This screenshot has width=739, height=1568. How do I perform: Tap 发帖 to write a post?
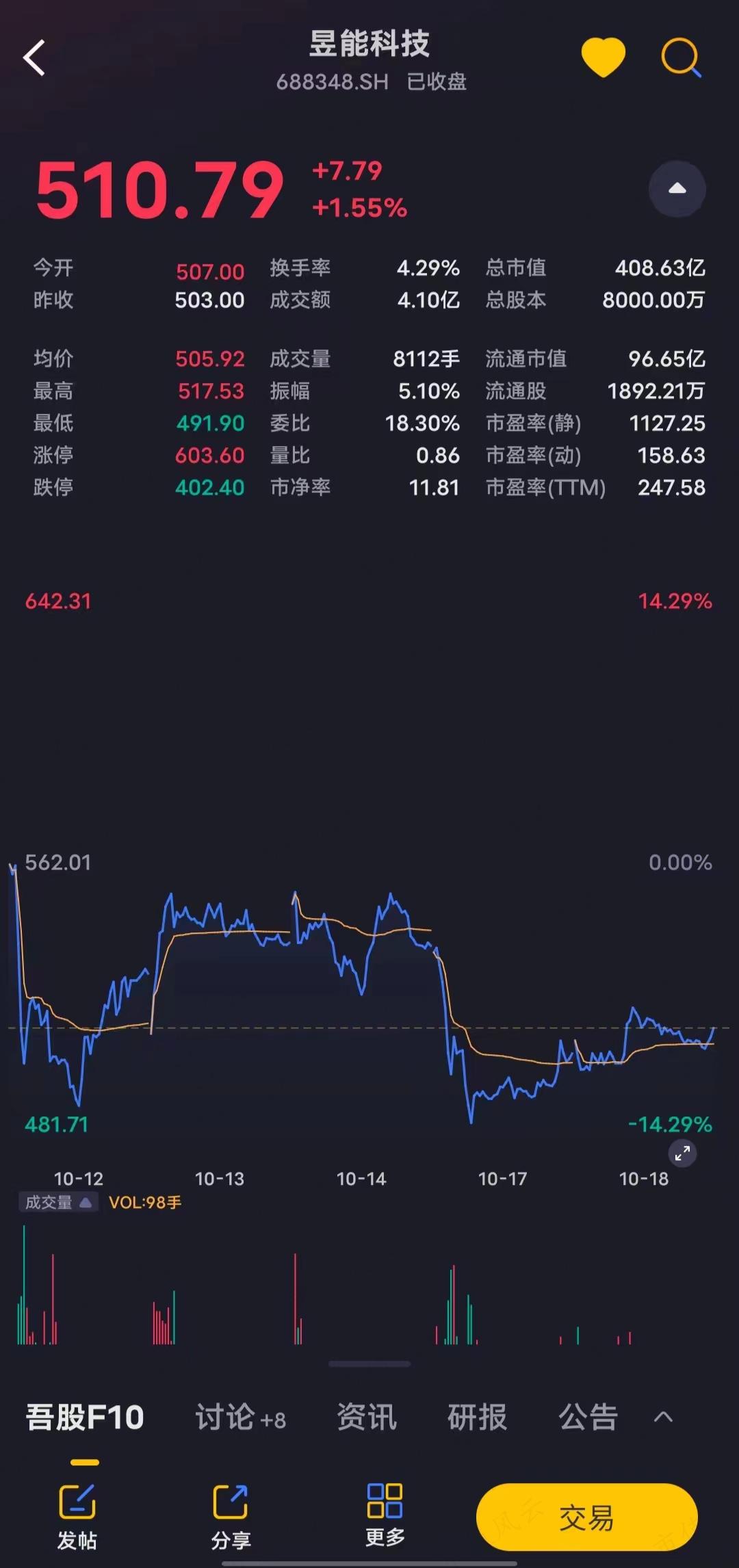tap(77, 1517)
